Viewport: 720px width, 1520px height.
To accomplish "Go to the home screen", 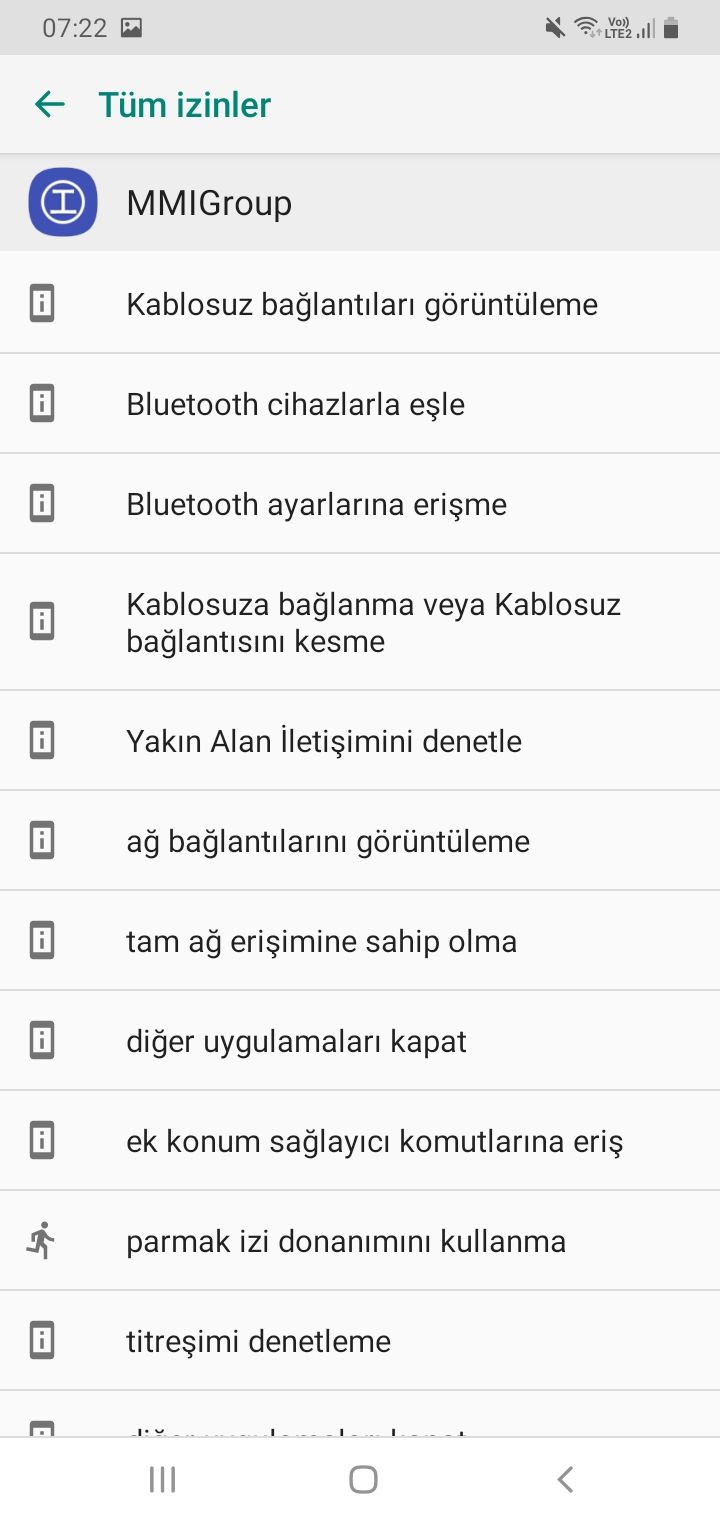I will click(363, 1479).
